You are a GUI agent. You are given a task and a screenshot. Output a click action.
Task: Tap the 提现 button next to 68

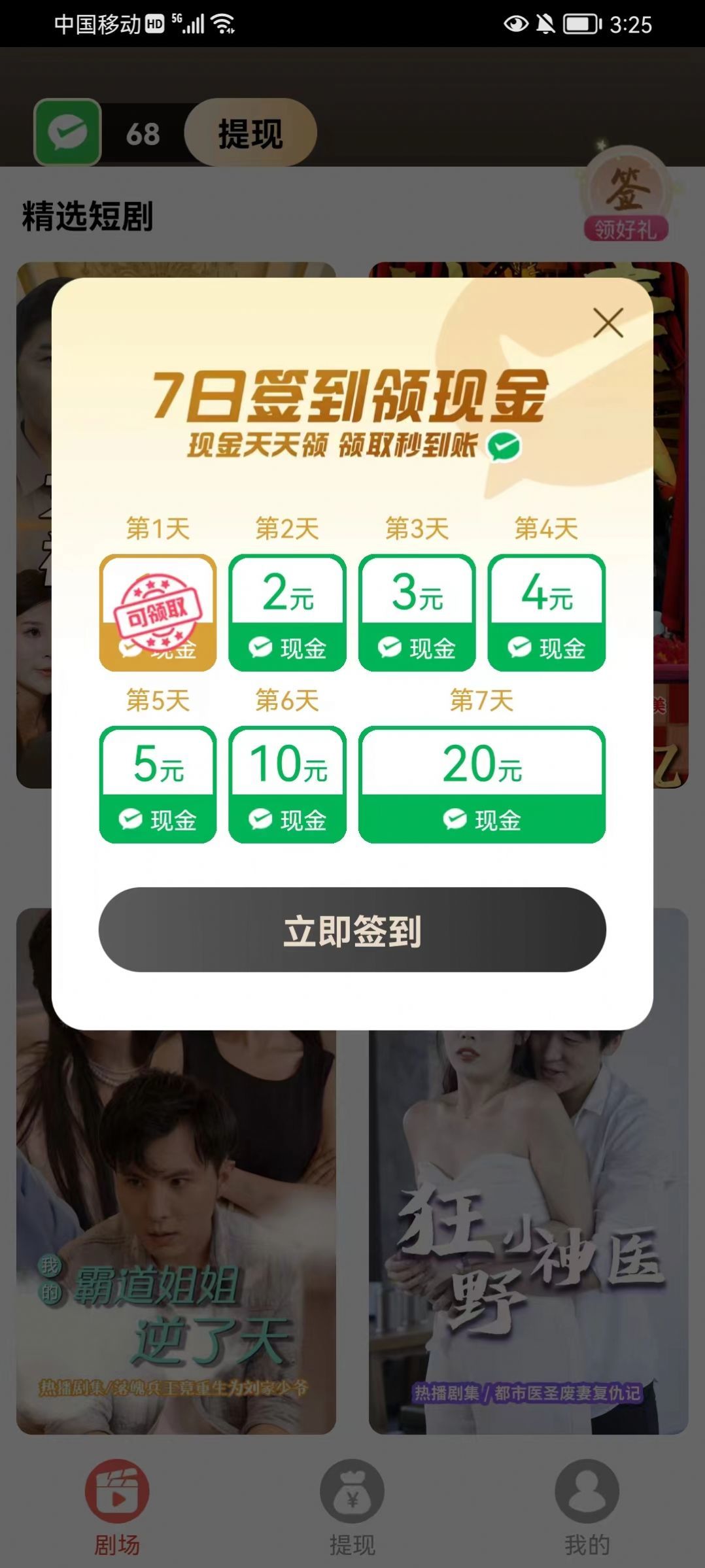(250, 133)
